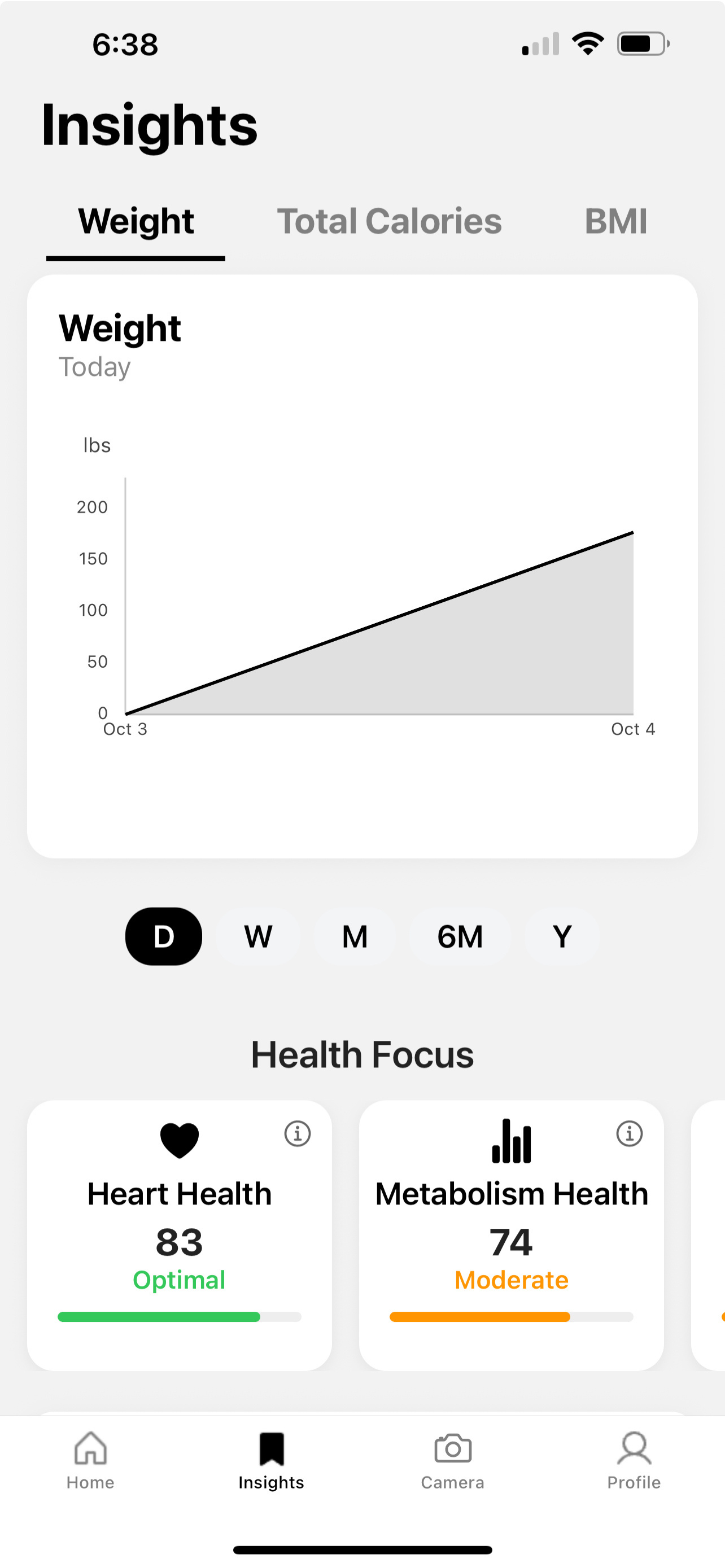The image size is (725, 1568).
Task: Keep daily view by tapping D
Action: coord(163,937)
